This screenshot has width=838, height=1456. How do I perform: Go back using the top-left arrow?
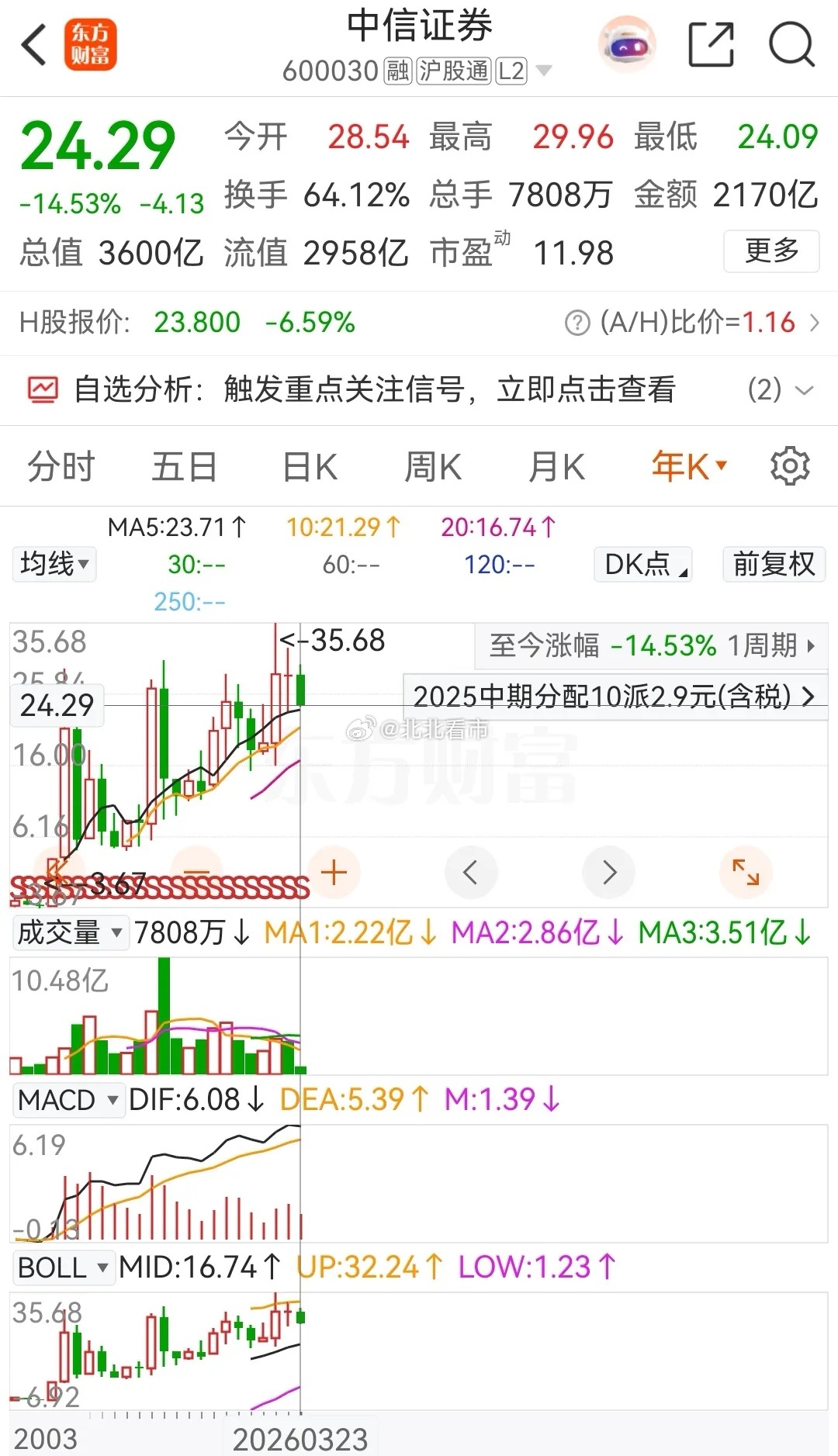pos(34,45)
